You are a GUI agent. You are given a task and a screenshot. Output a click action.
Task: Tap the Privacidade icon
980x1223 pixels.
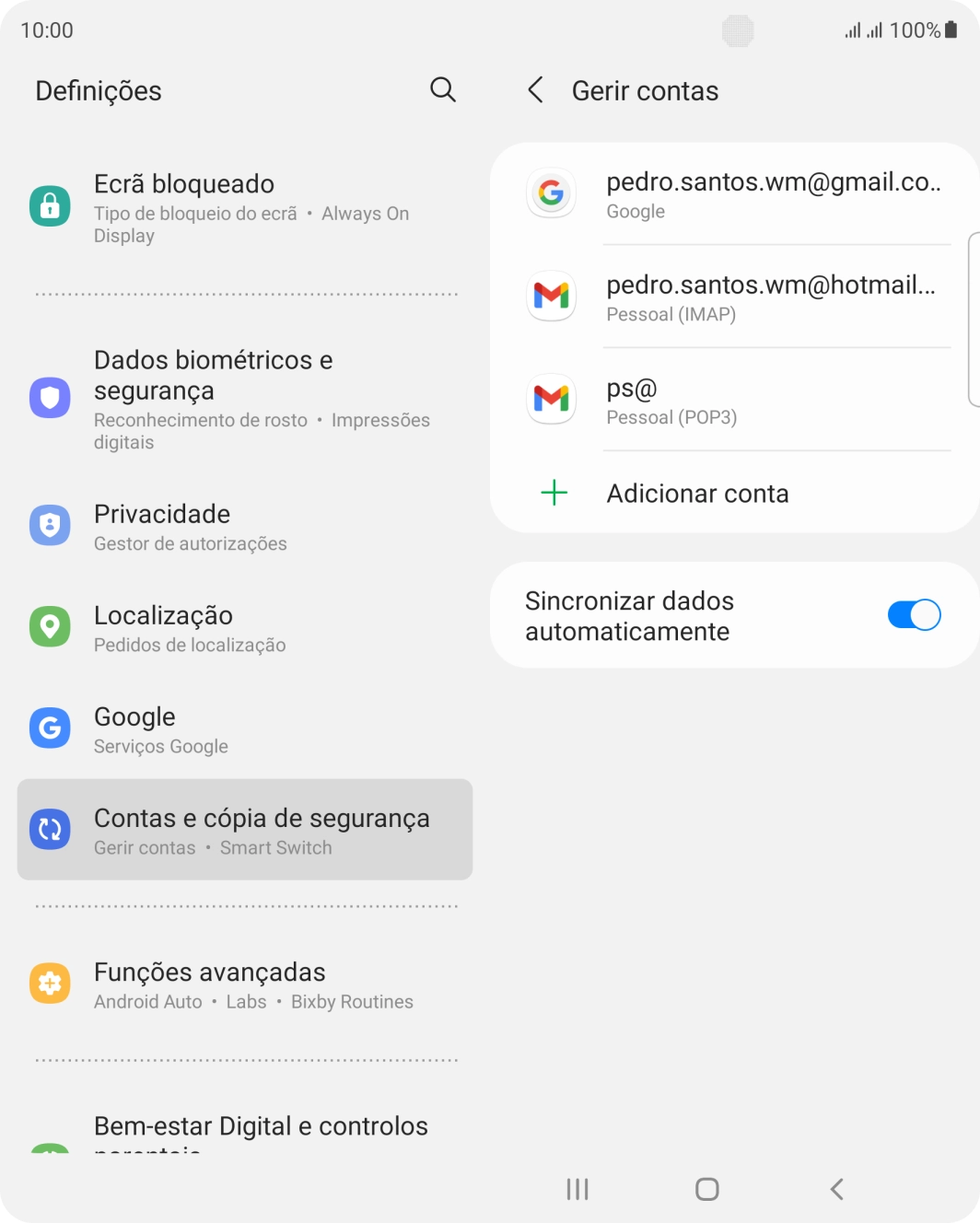click(50, 525)
